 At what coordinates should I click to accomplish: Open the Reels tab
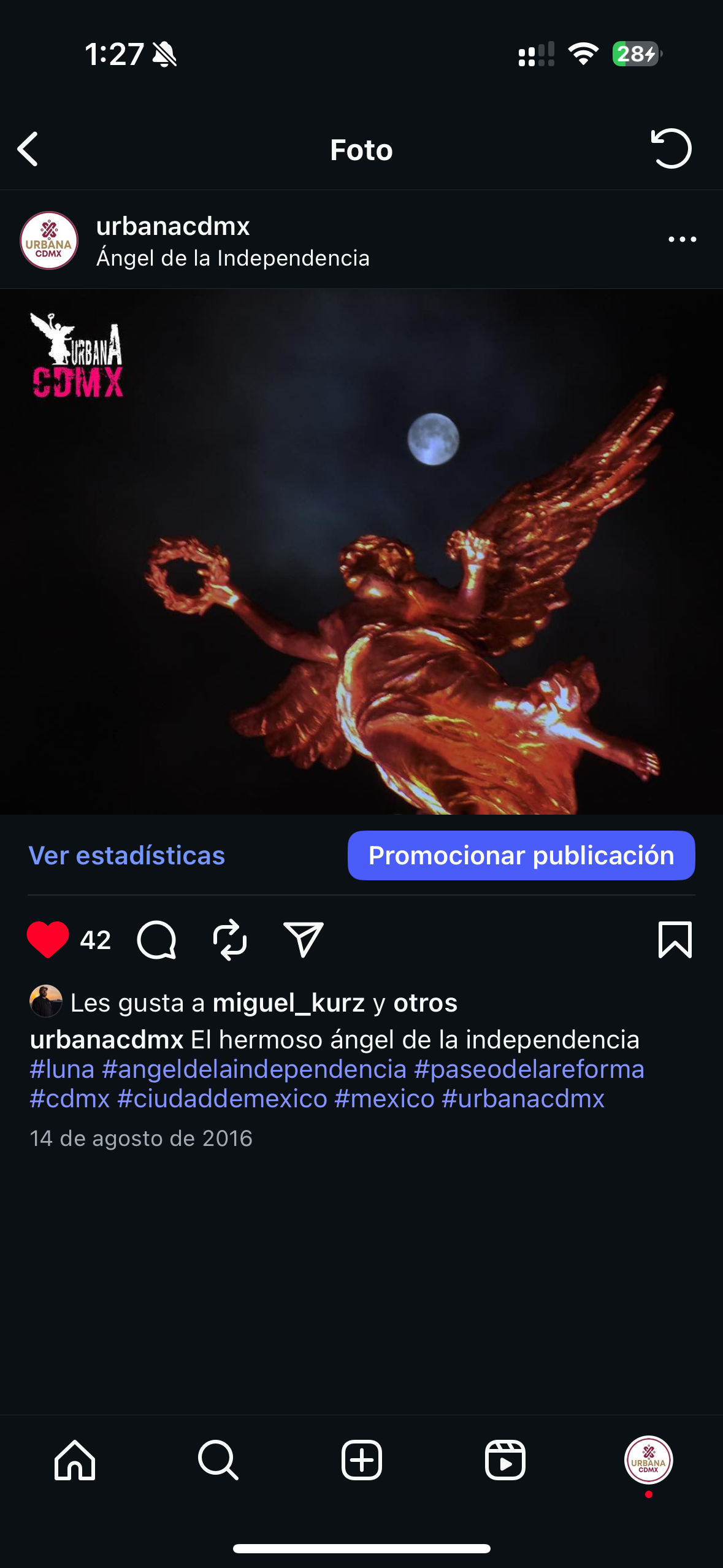click(505, 1460)
